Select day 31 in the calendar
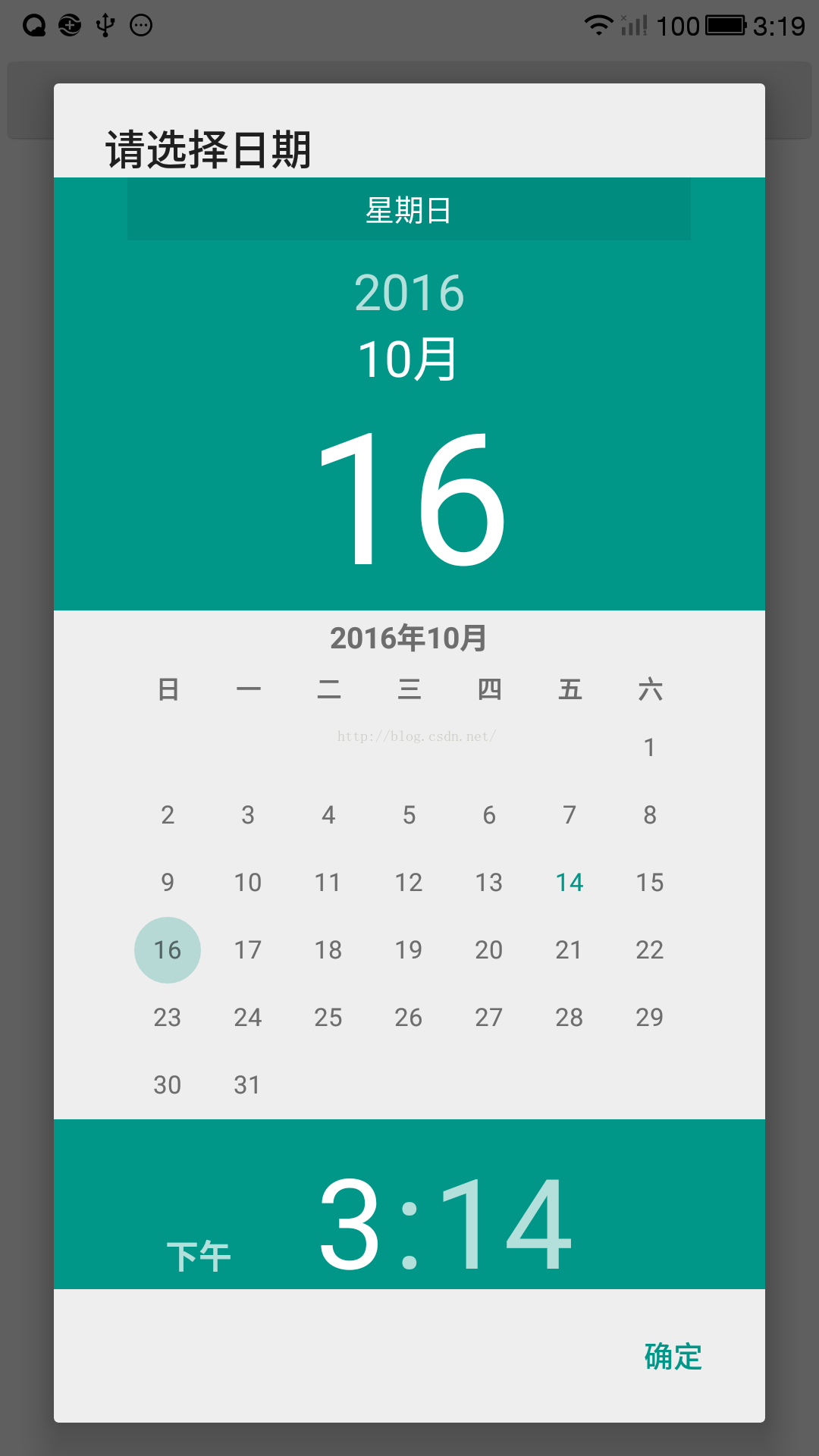Screen dimensions: 819x1456 [x=247, y=1085]
